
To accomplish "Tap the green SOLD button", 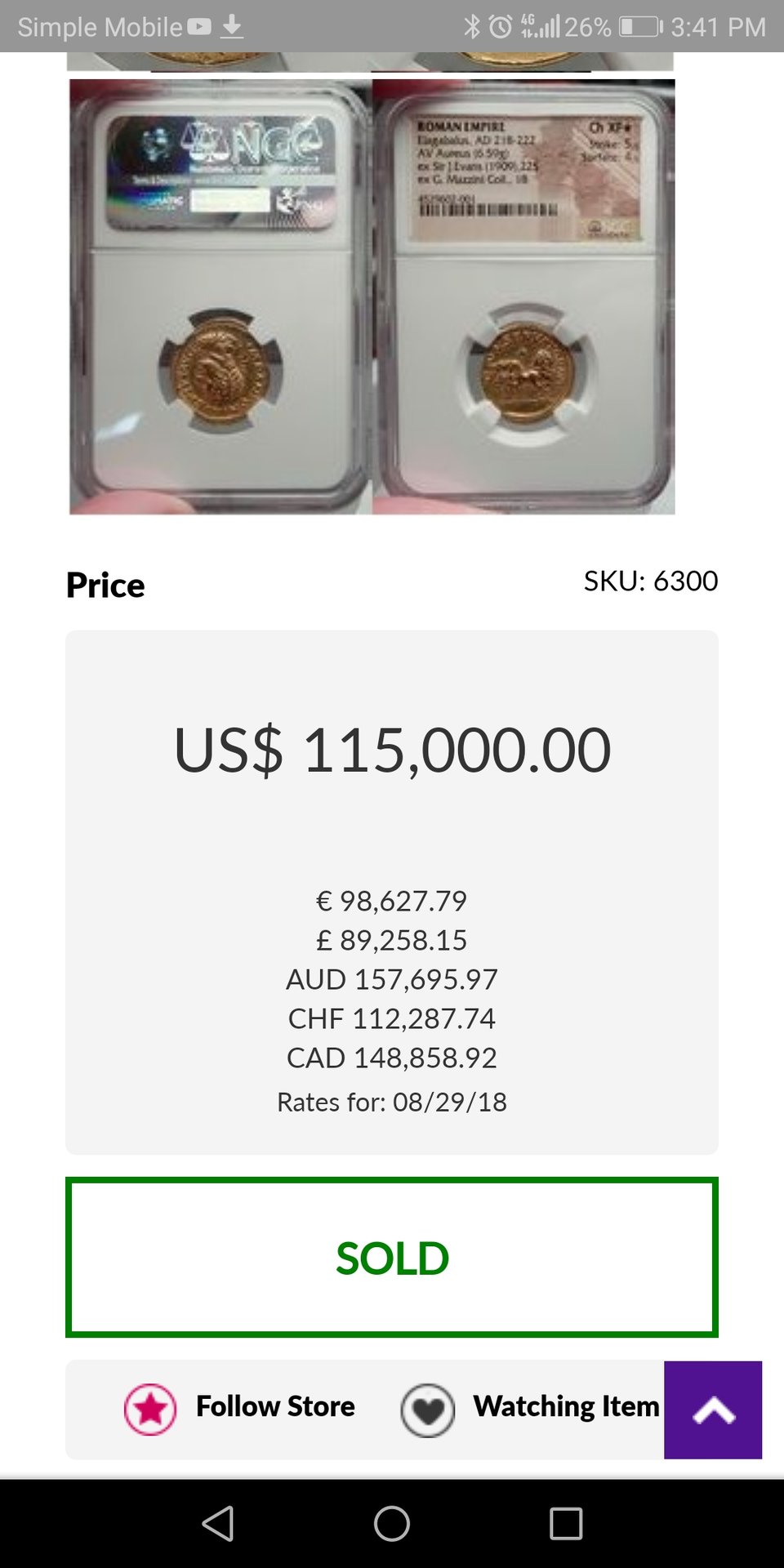I will click(x=392, y=1257).
